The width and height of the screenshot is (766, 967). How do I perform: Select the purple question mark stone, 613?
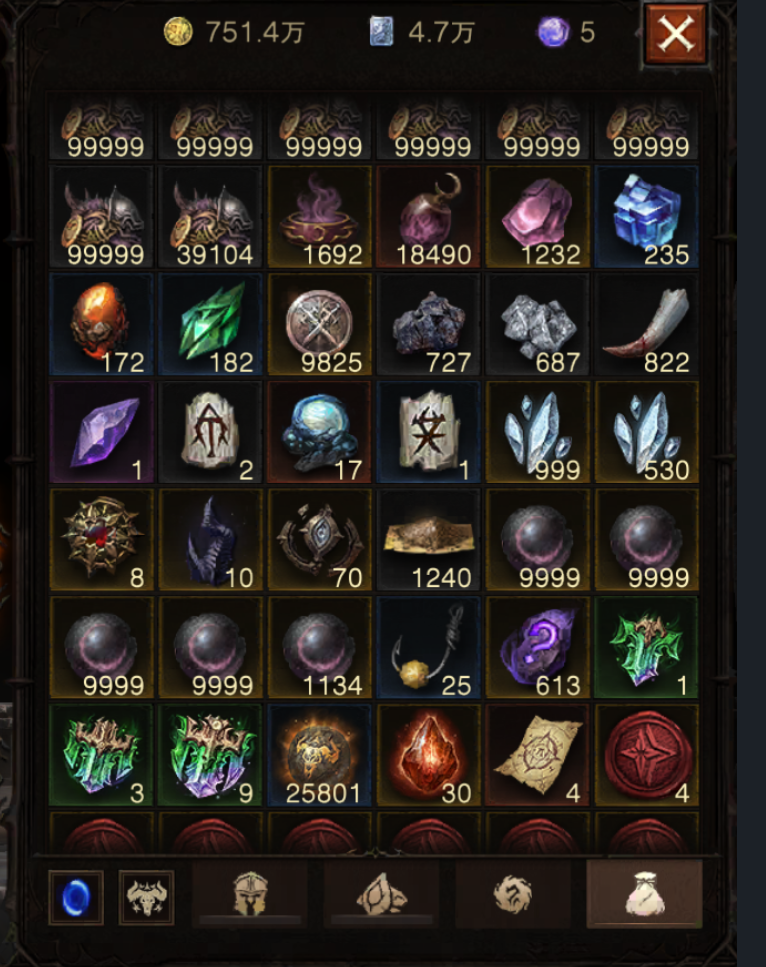point(537,649)
